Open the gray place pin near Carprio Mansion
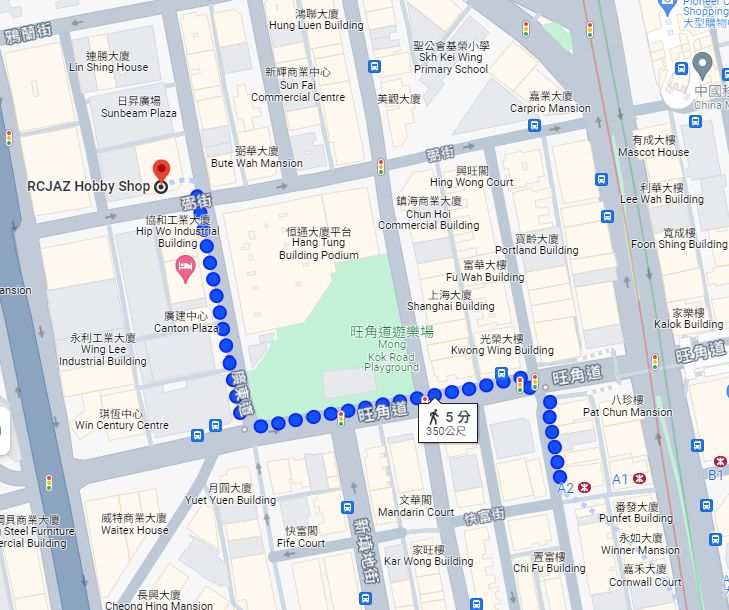Screen dimensions: 729x610 702,67
